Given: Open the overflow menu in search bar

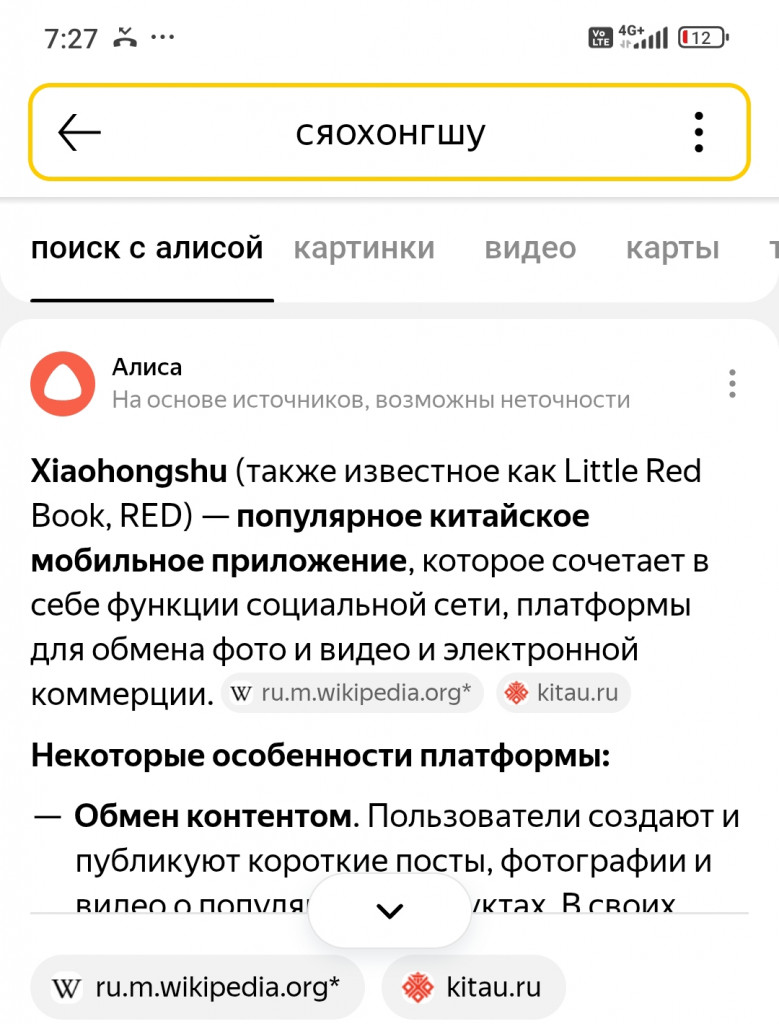Looking at the screenshot, I should [698, 132].
